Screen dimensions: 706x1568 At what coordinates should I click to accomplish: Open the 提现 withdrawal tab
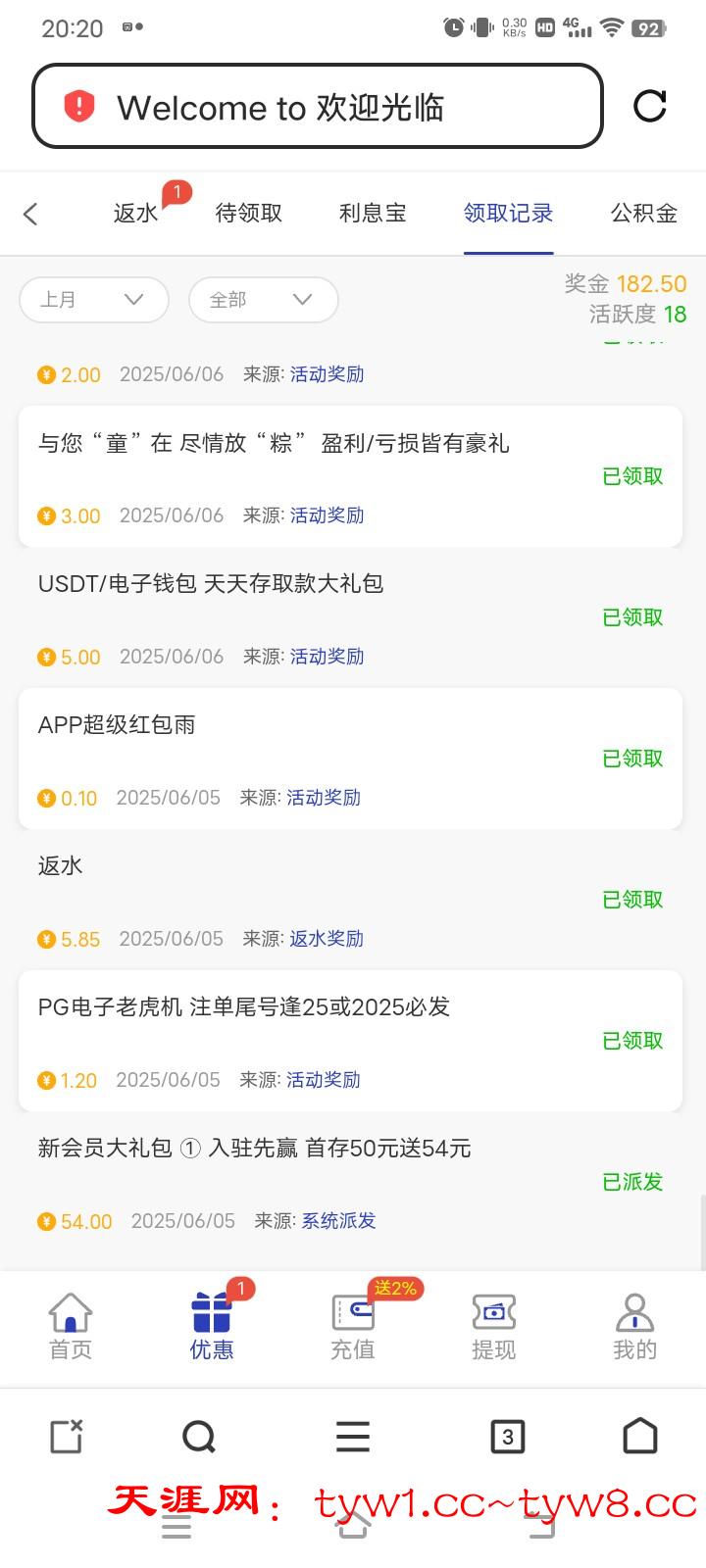[x=493, y=1326]
